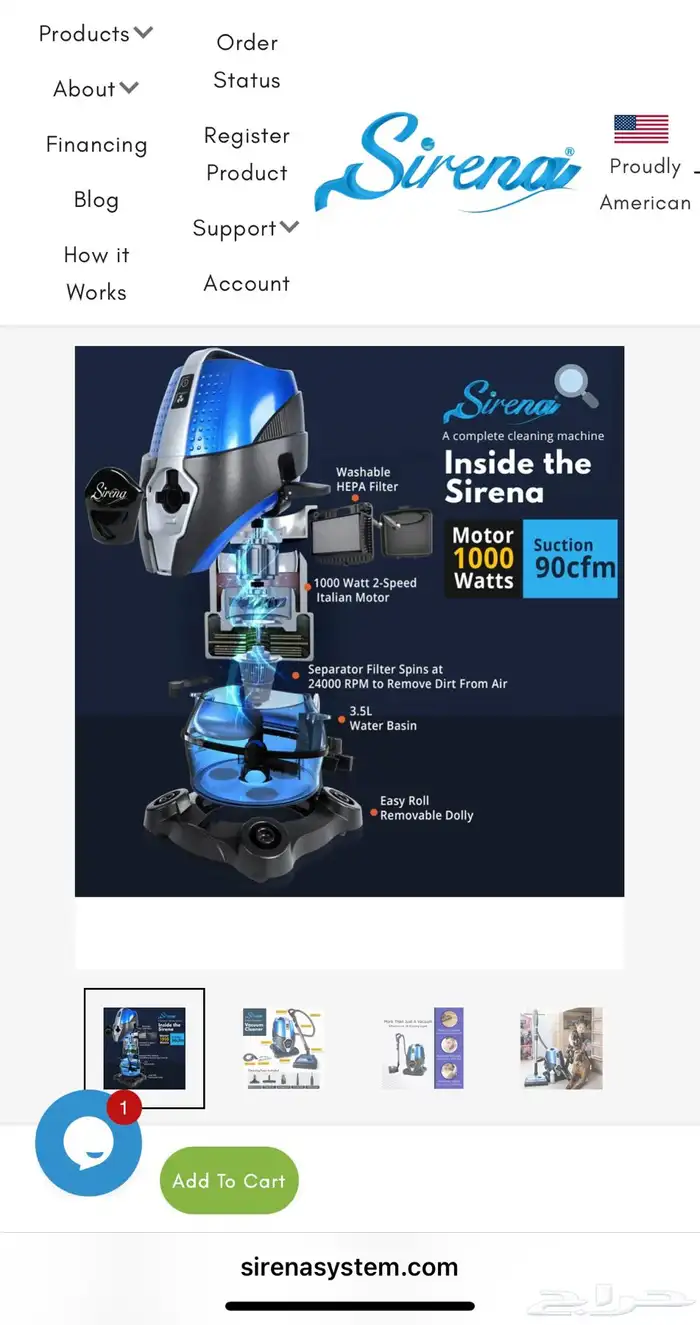The image size is (700, 1325).
Task: Open the Financing page
Action: [96, 145]
